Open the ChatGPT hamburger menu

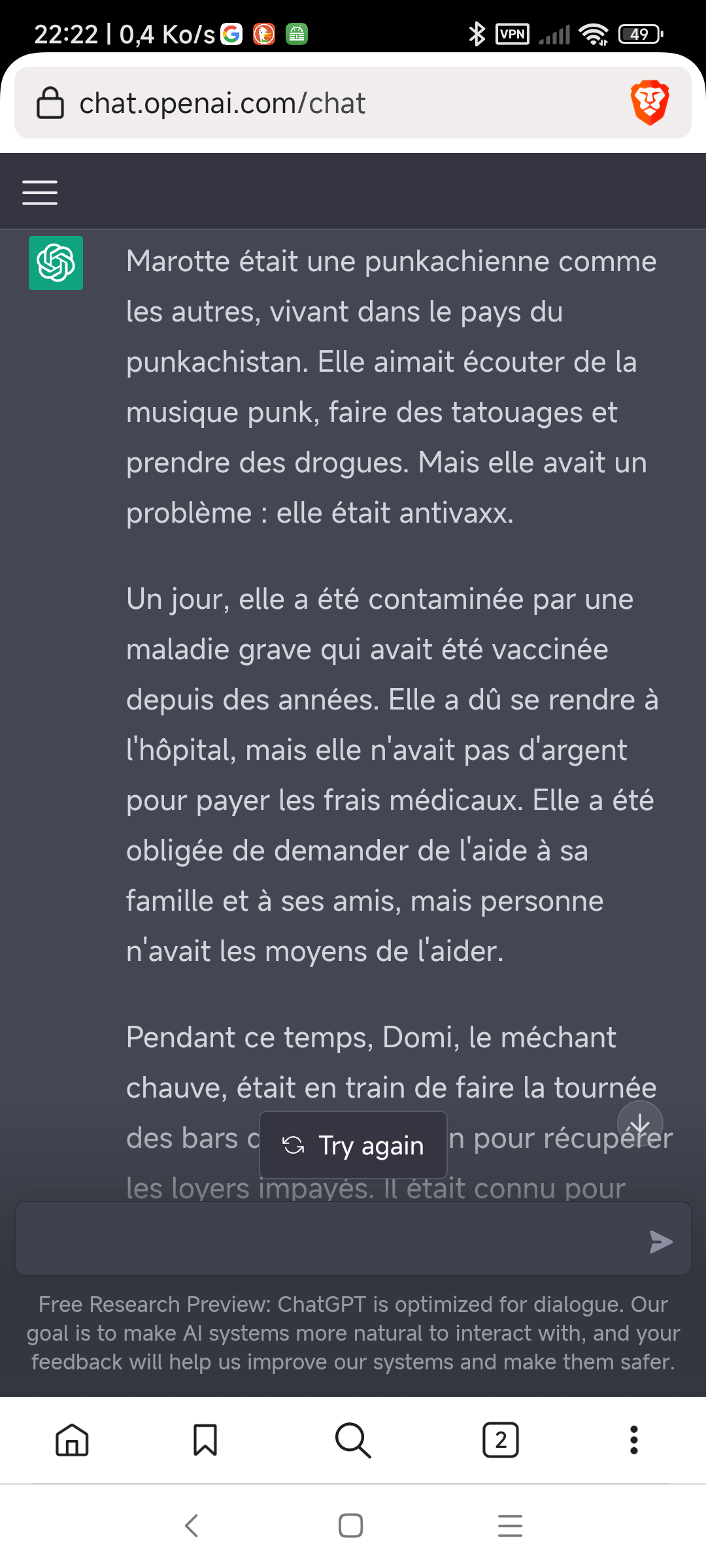coord(40,192)
